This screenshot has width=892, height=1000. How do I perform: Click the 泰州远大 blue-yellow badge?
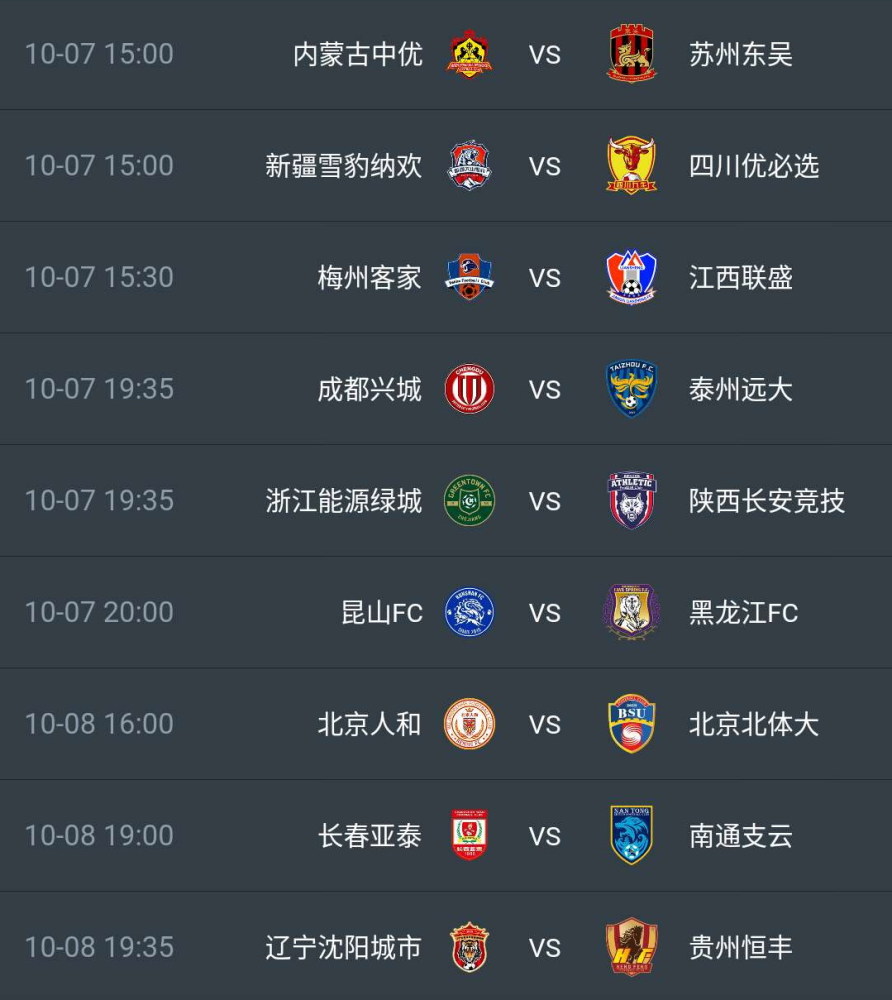631,389
